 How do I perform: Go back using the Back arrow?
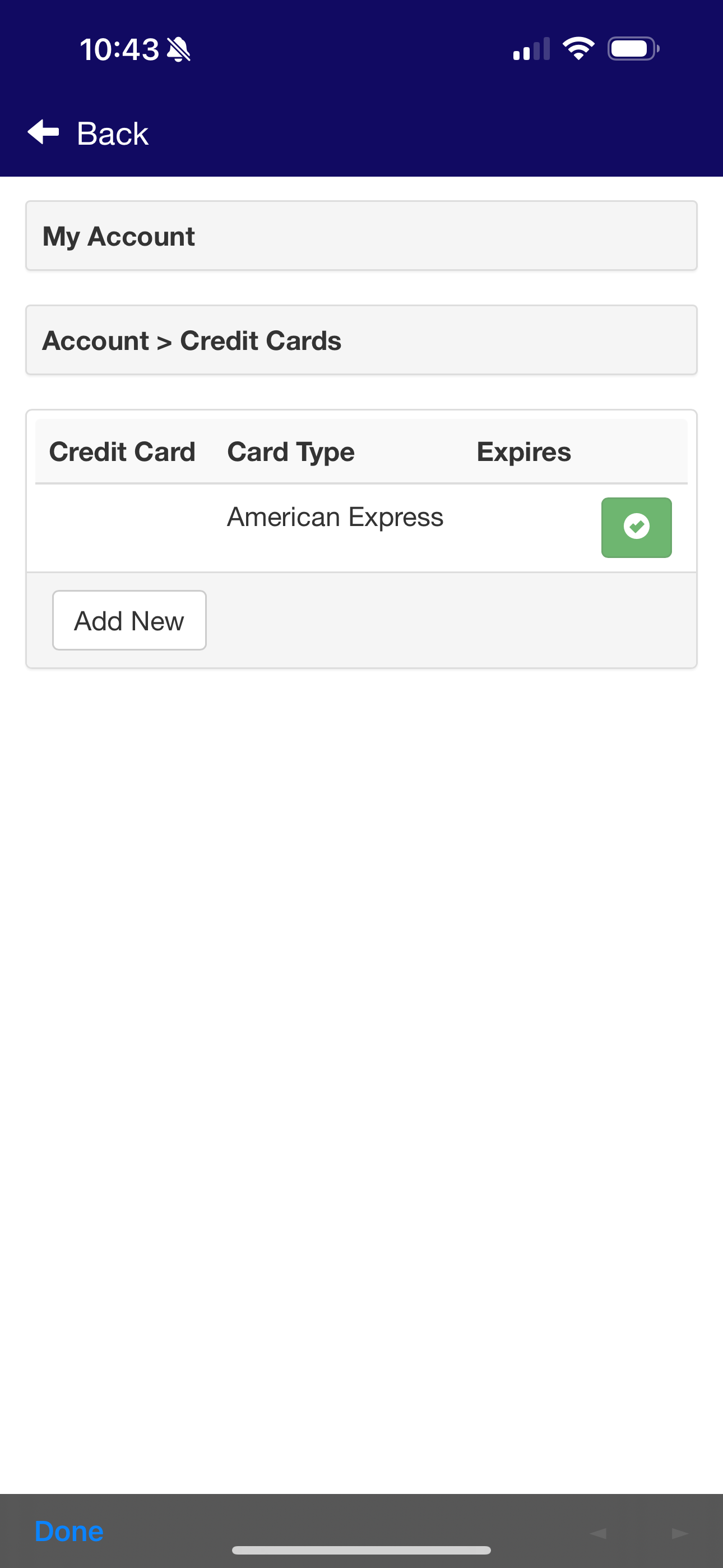point(43,132)
